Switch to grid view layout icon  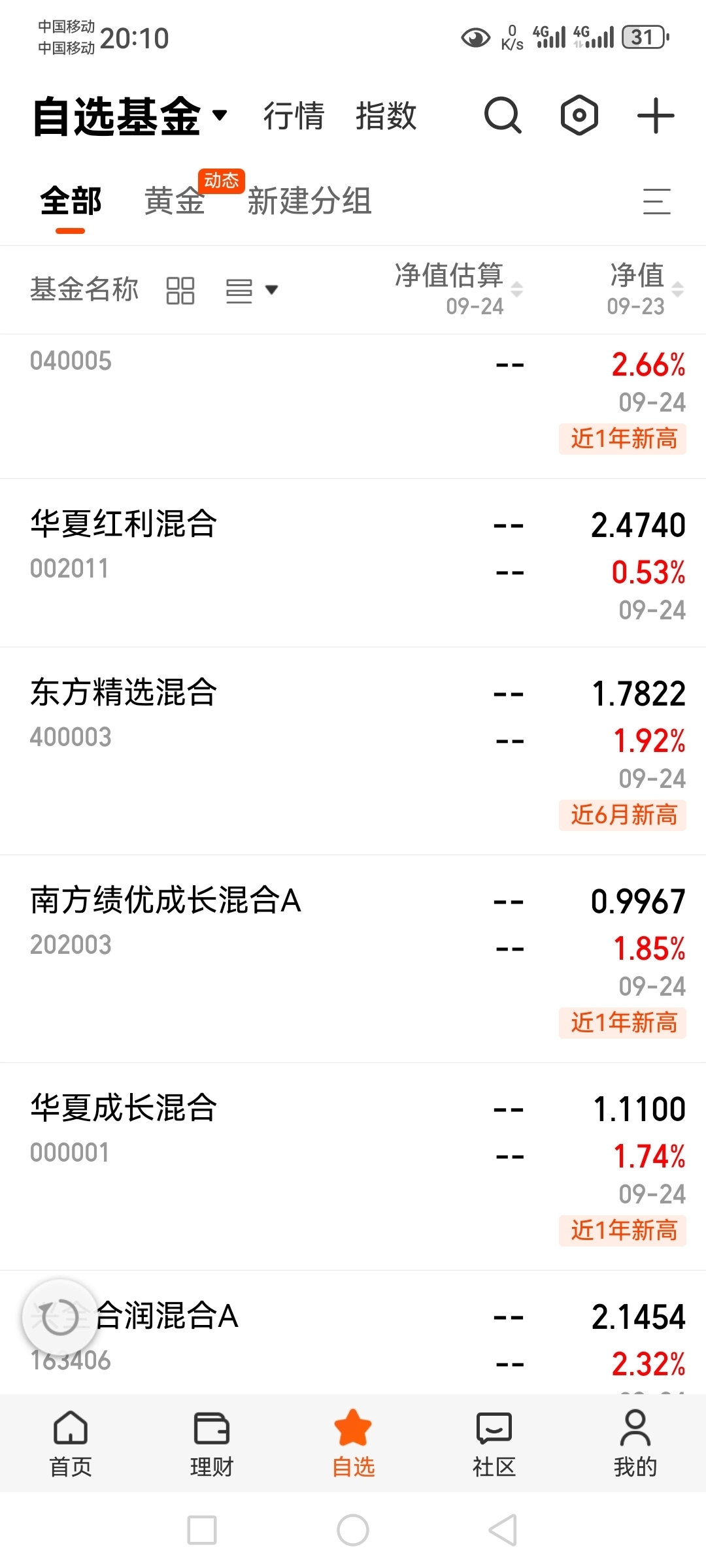(180, 290)
